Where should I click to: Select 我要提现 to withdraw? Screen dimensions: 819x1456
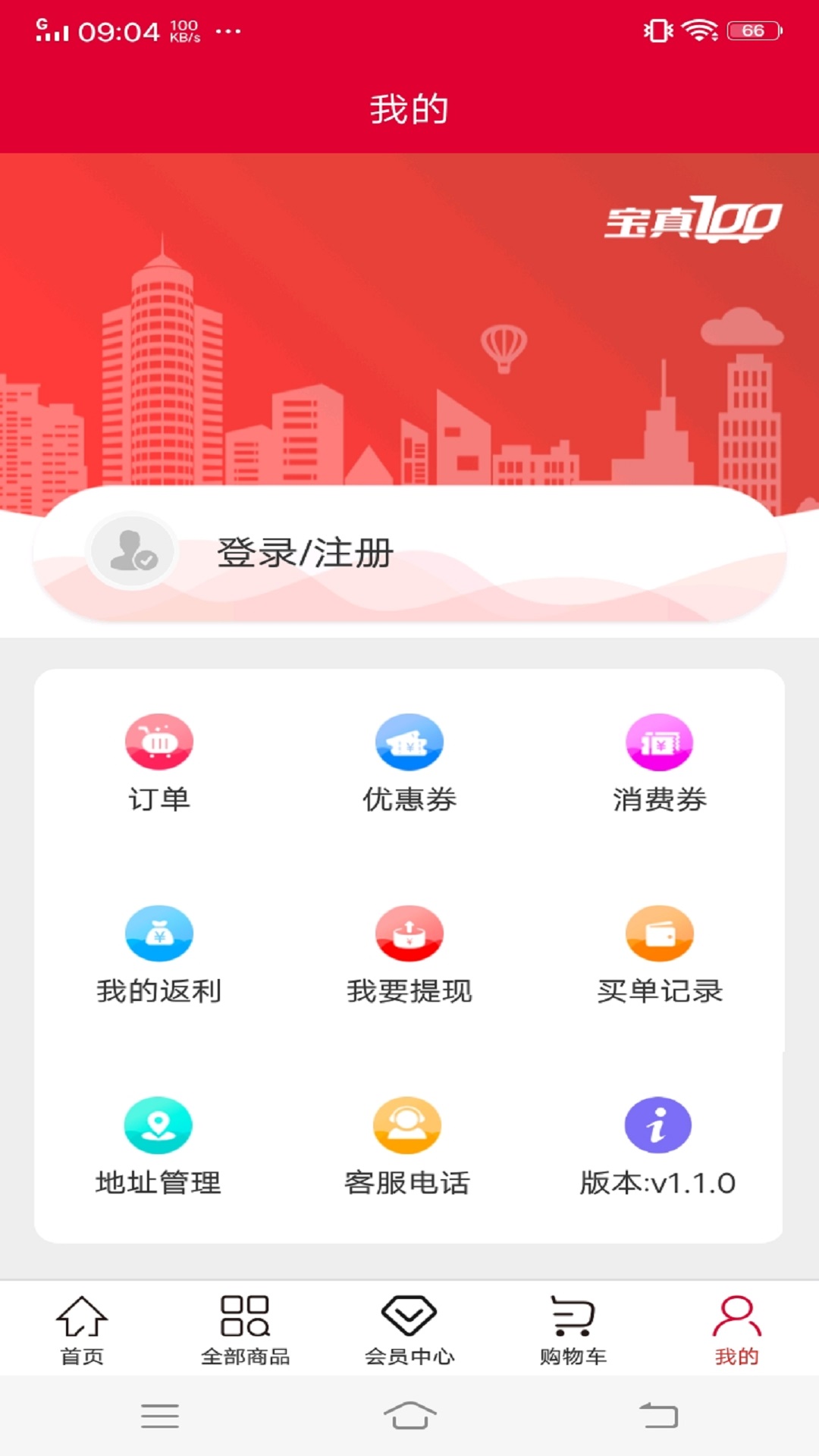click(x=409, y=954)
